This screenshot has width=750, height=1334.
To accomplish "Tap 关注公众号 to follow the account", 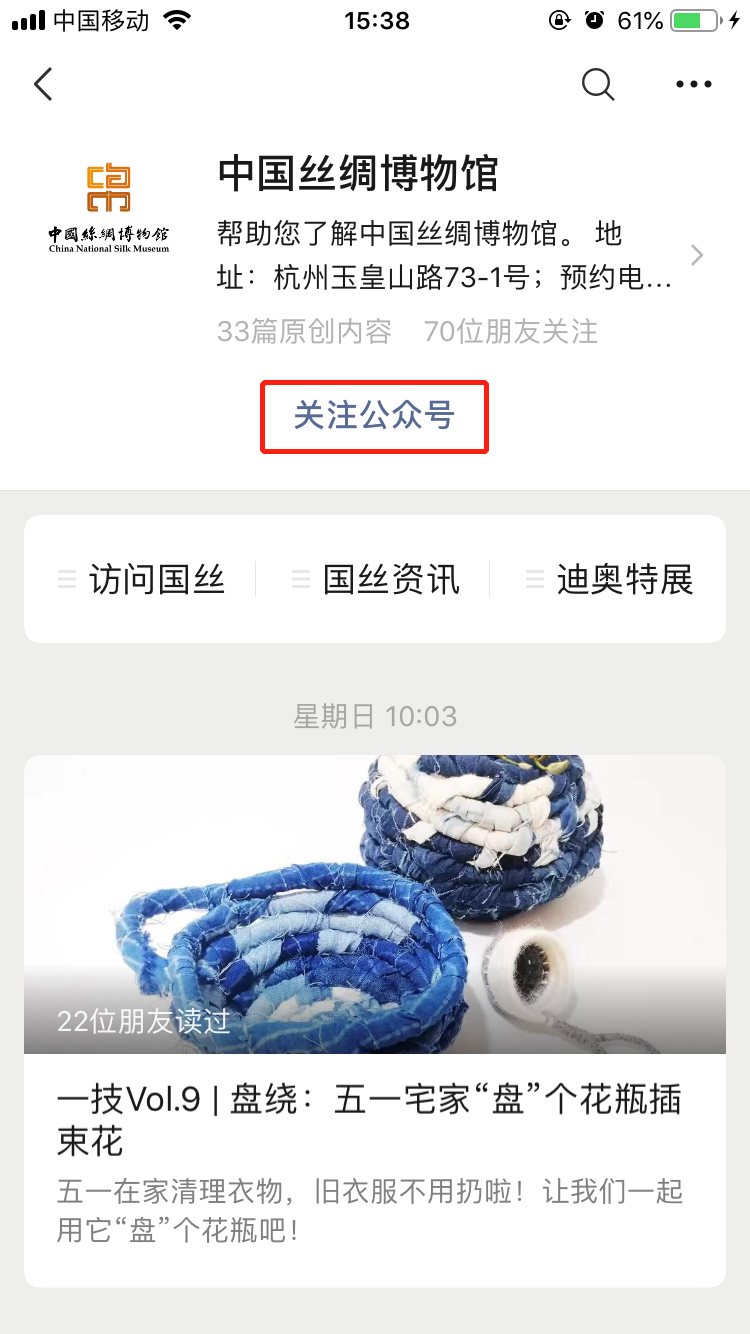I will [x=374, y=416].
